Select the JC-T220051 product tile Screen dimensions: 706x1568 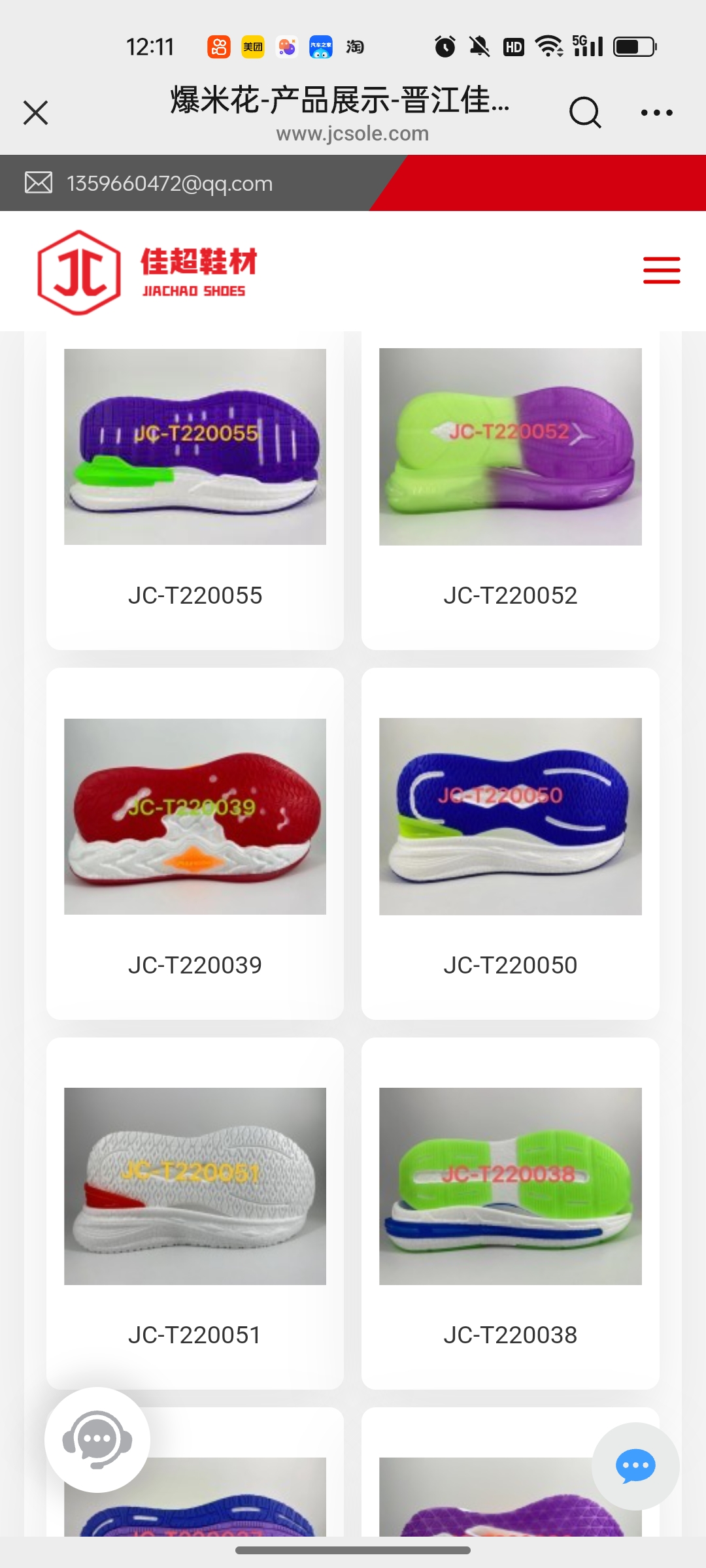(x=195, y=1213)
